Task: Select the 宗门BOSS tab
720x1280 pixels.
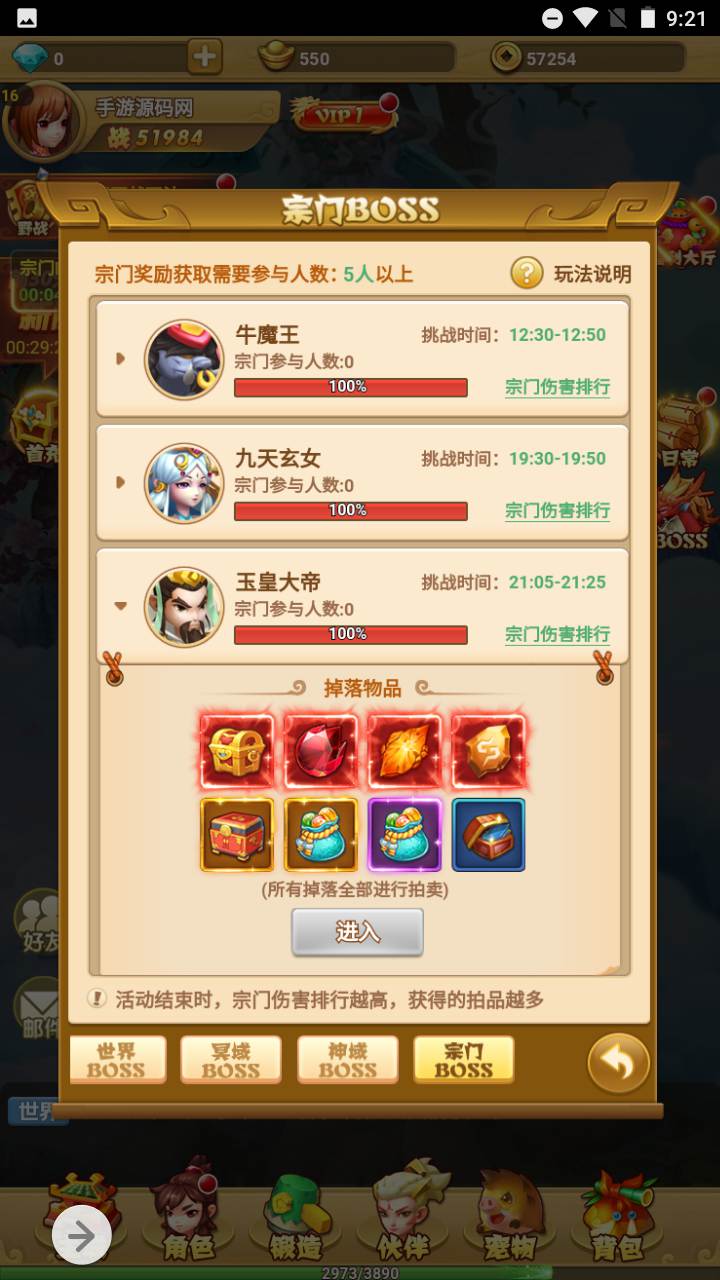Action: tap(463, 1060)
